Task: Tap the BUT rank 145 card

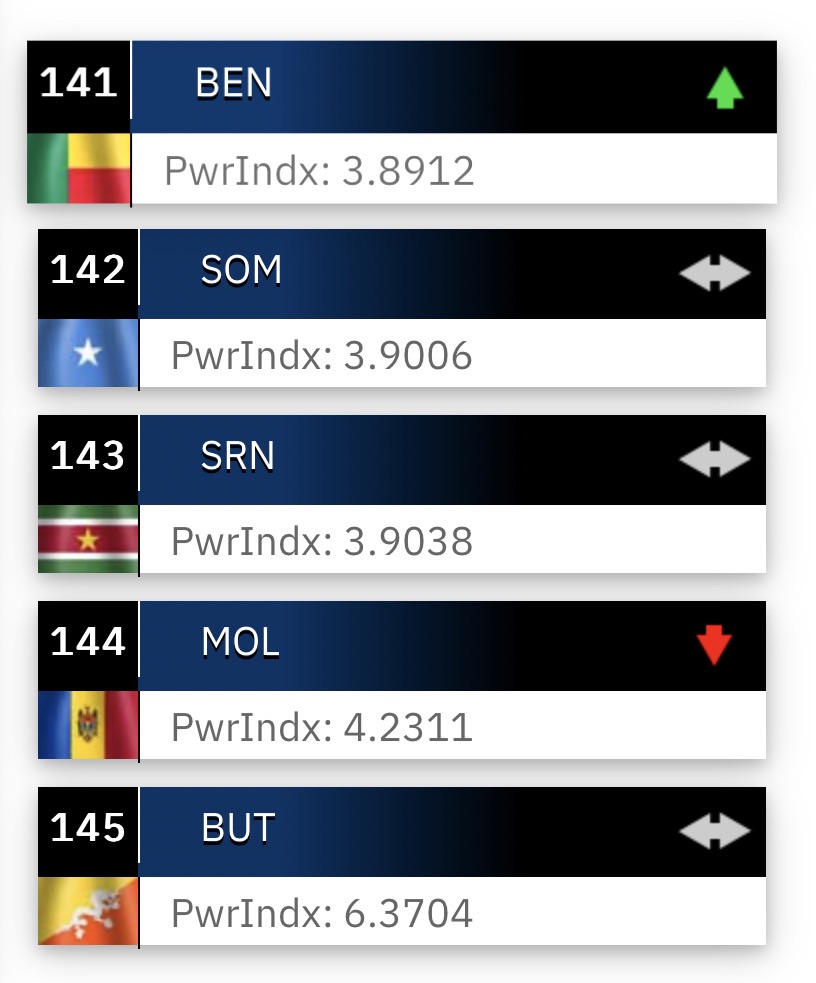Action: point(402,866)
